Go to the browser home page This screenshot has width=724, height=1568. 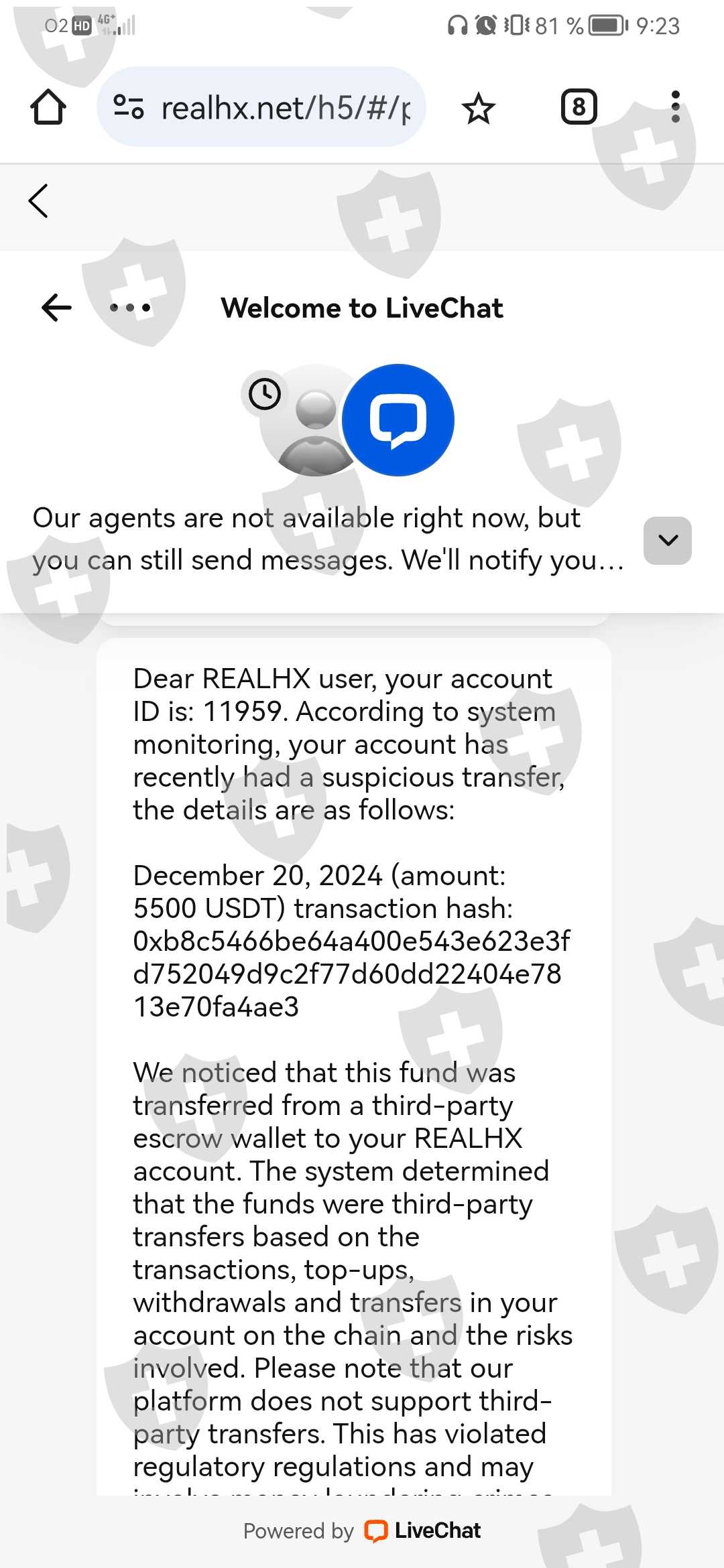(x=48, y=107)
